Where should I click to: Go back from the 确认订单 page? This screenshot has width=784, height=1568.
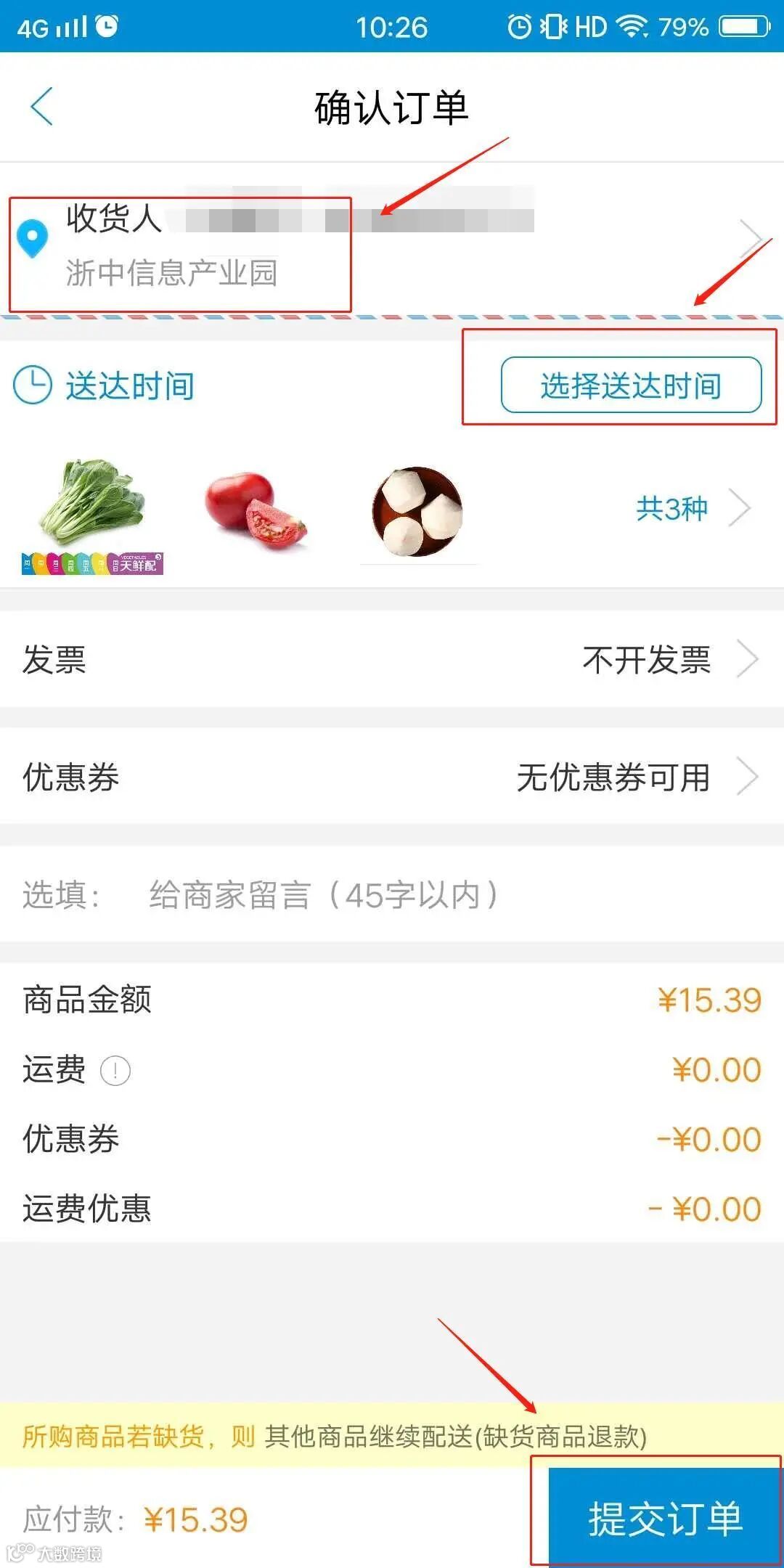(42, 107)
